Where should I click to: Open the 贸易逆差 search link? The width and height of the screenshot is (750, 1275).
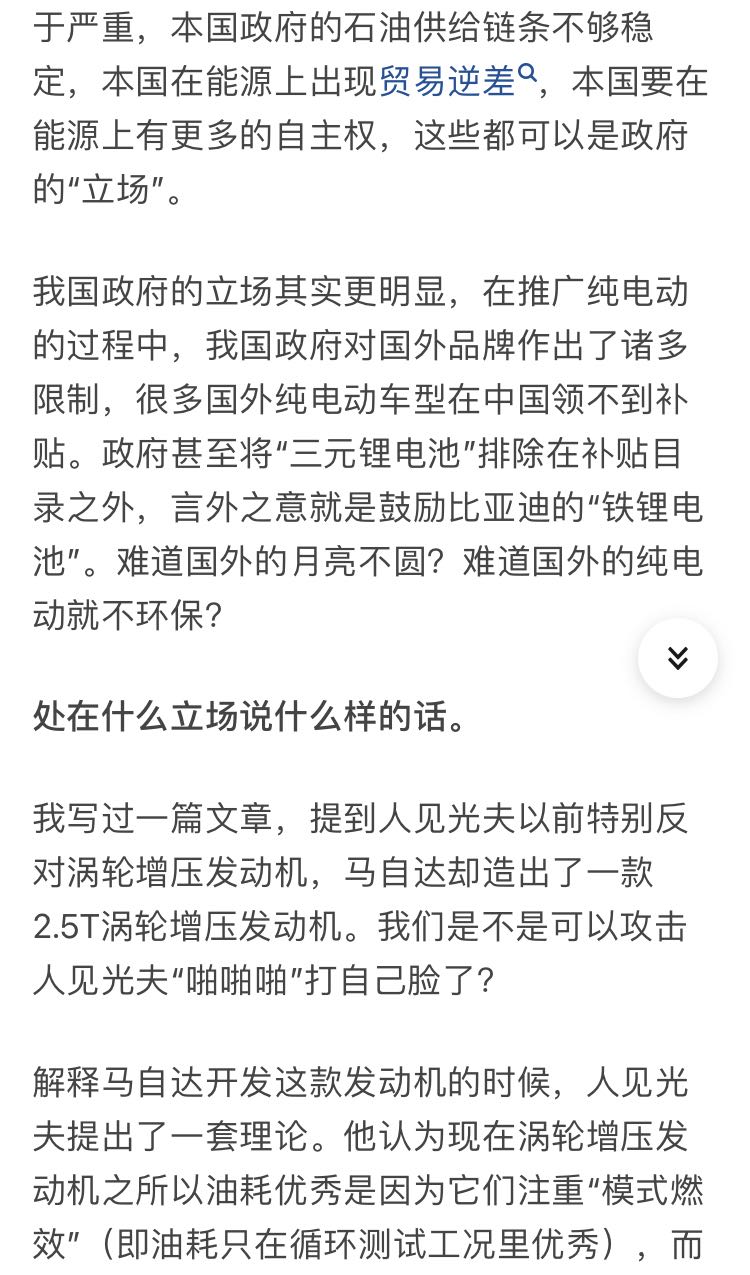(459, 81)
